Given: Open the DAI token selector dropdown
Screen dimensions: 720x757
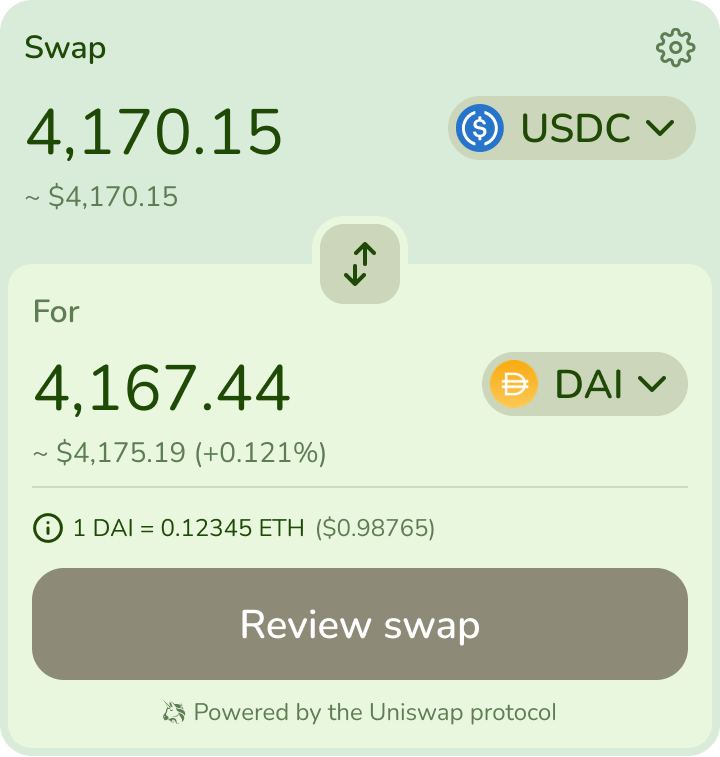Looking at the screenshot, I should (x=585, y=383).
